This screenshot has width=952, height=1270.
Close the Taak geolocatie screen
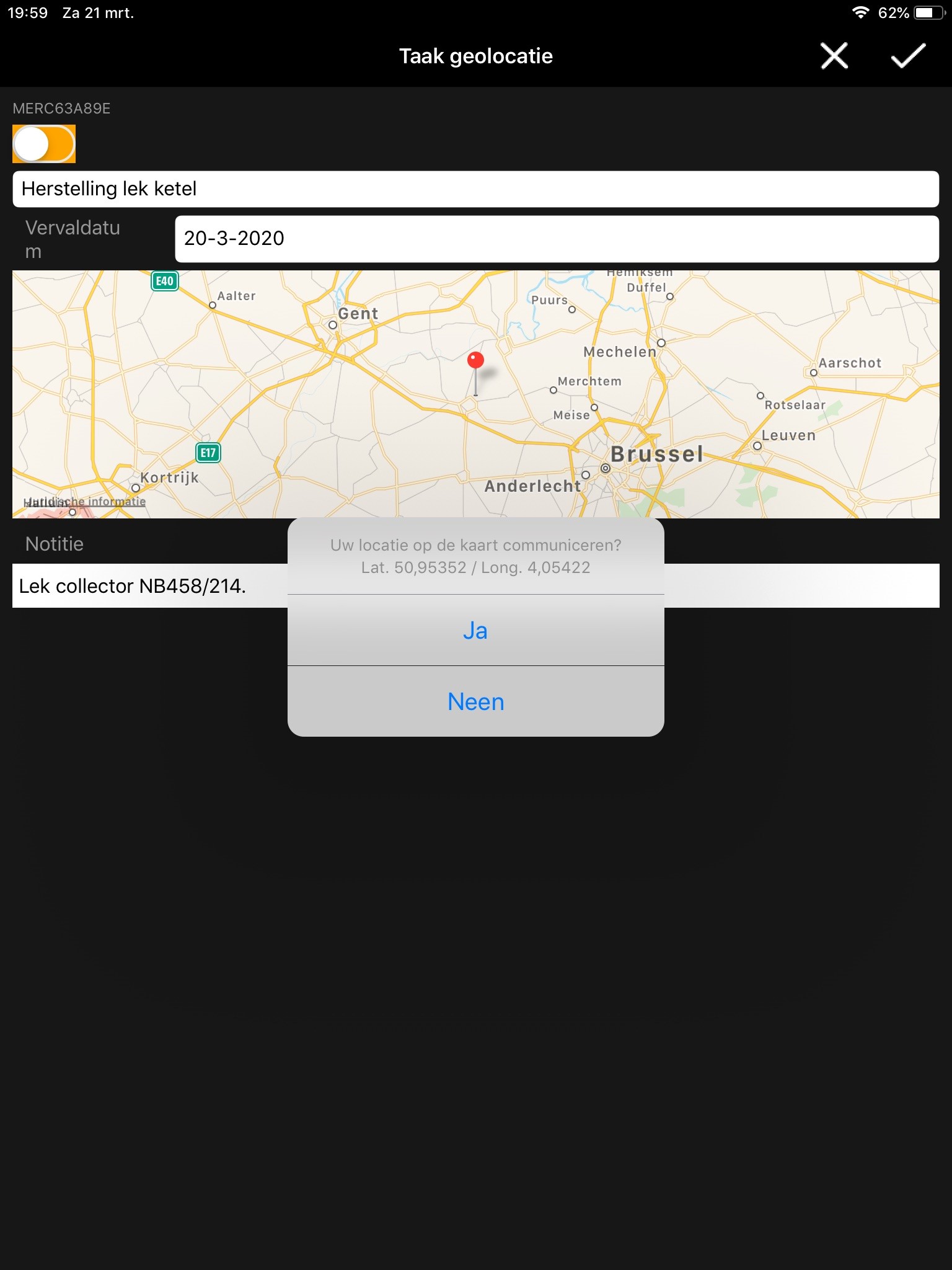834,56
